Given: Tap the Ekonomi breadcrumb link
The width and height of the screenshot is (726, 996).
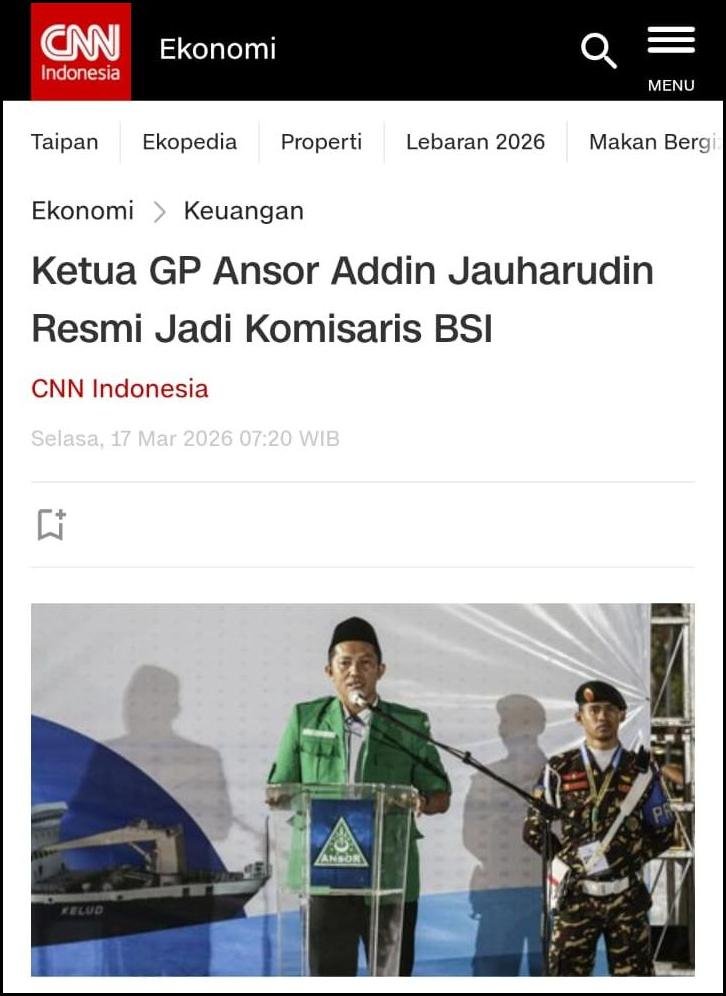Looking at the screenshot, I should [82, 211].
